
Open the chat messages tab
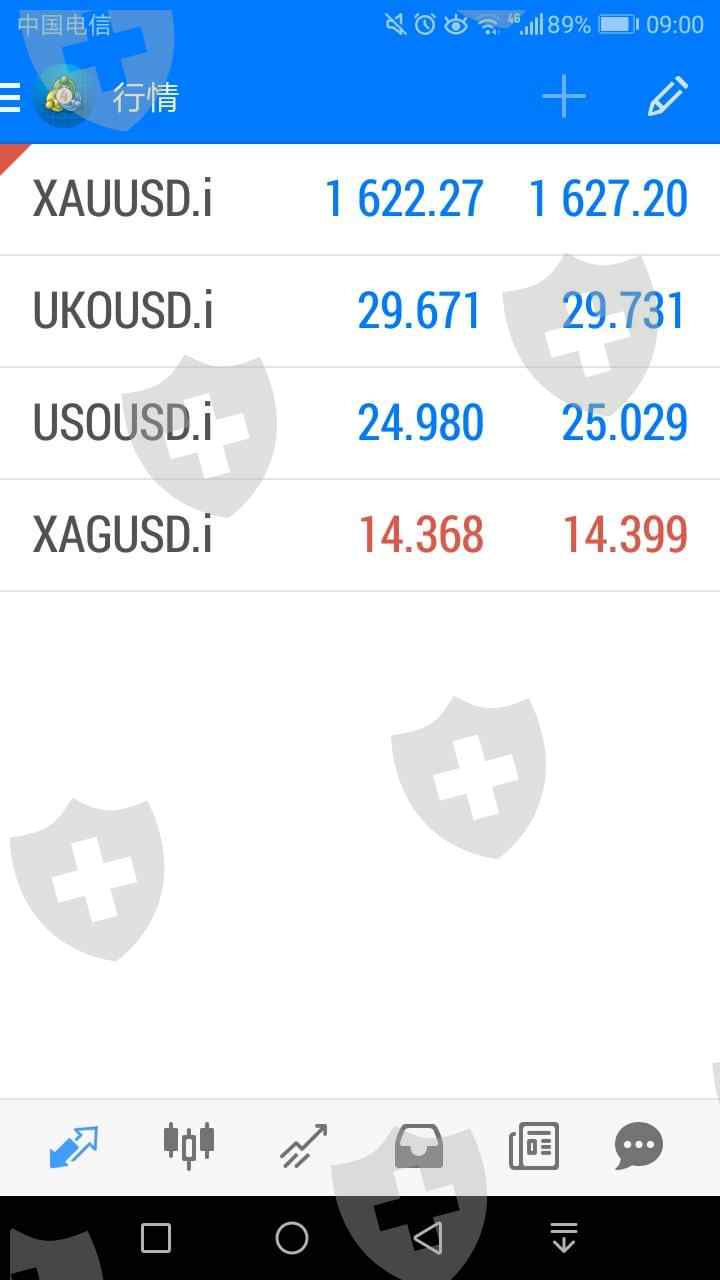coord(639,1146)
